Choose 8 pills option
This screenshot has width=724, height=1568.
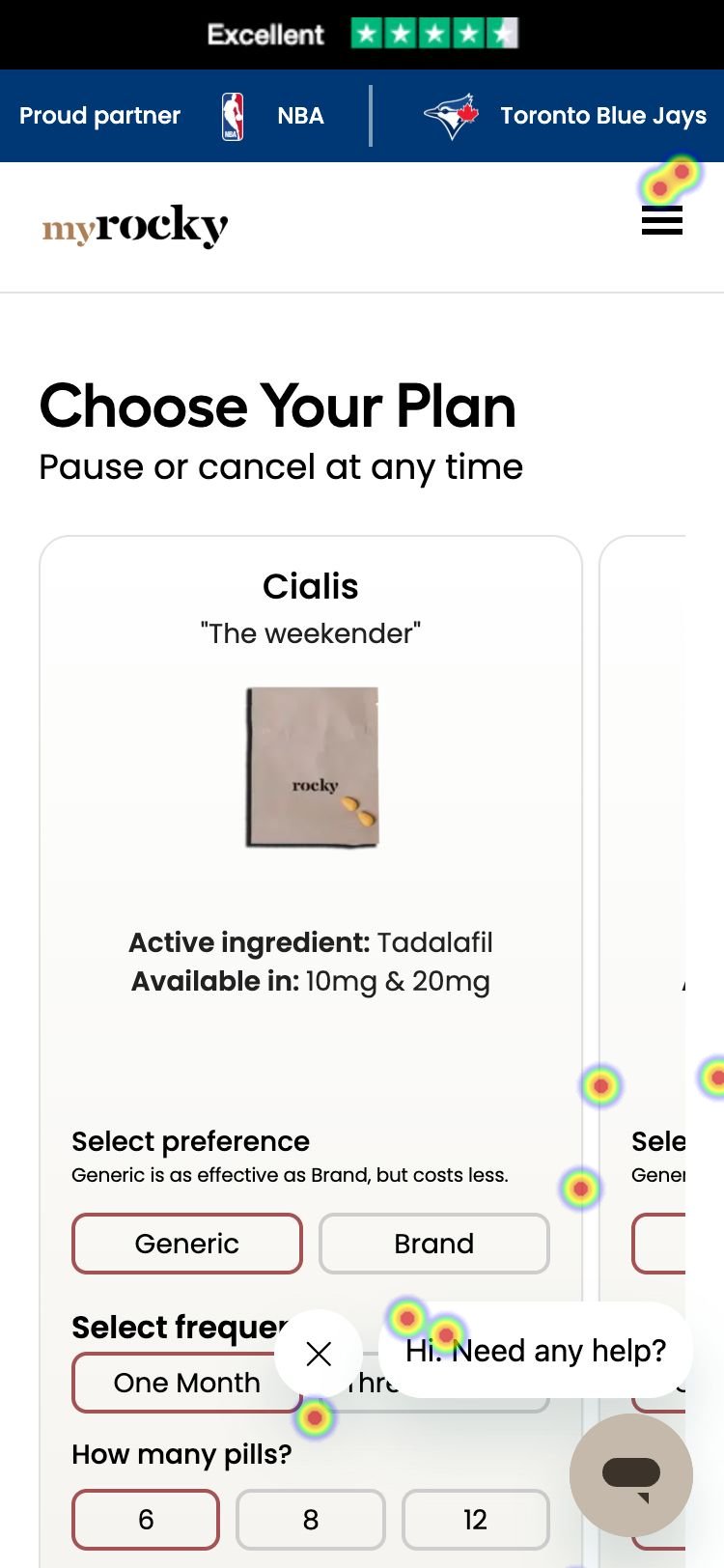point(311,1520)
